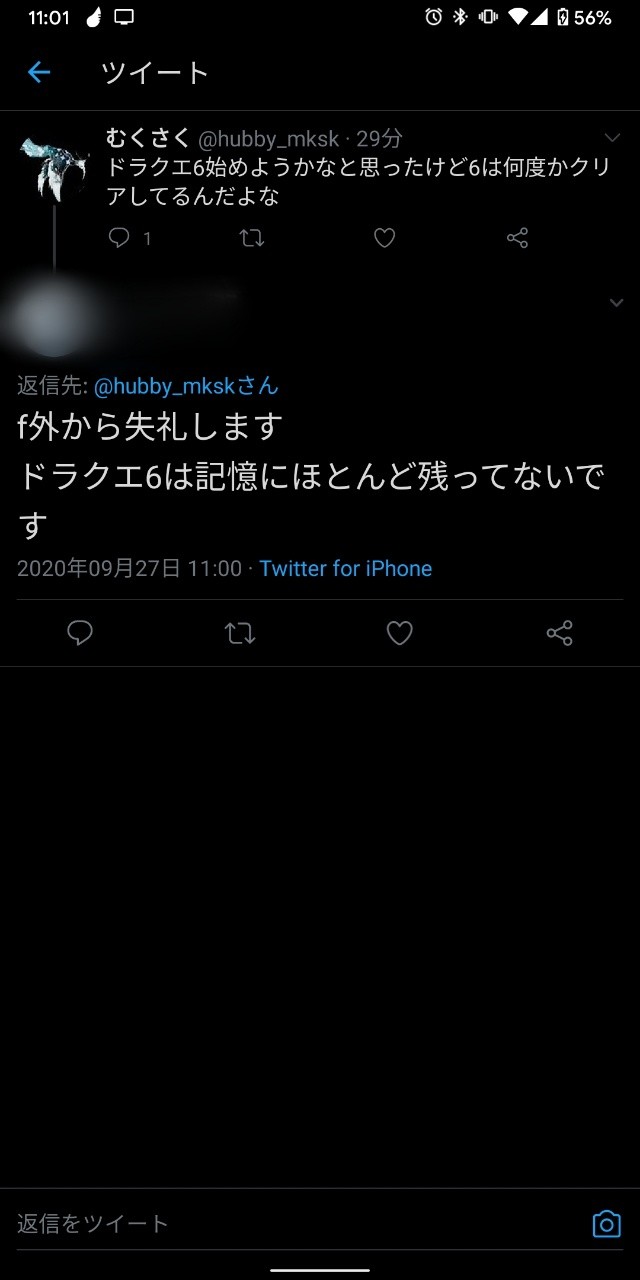Like むくさく's tweet
The height and width of the screenshot is (1280, 640).
coord(384,238)
